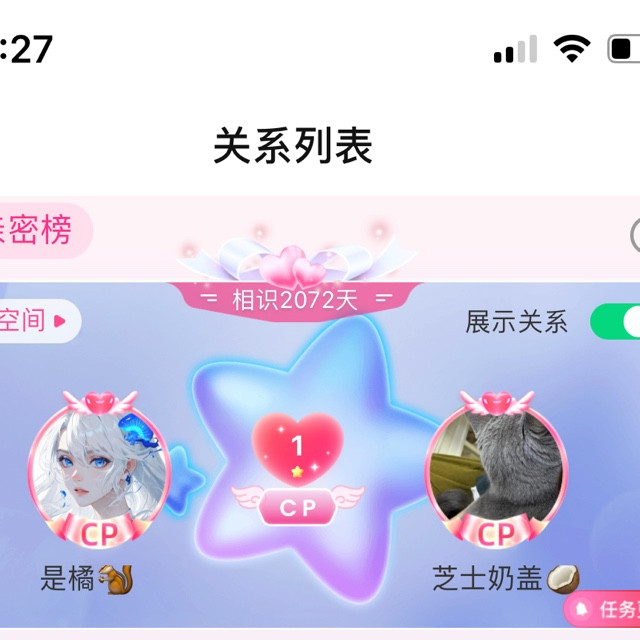This screenshot has width=640, height=640.
Task: Open the 亲密榜 ranking button
Action: pyautogui.click(x=40, y=230)
